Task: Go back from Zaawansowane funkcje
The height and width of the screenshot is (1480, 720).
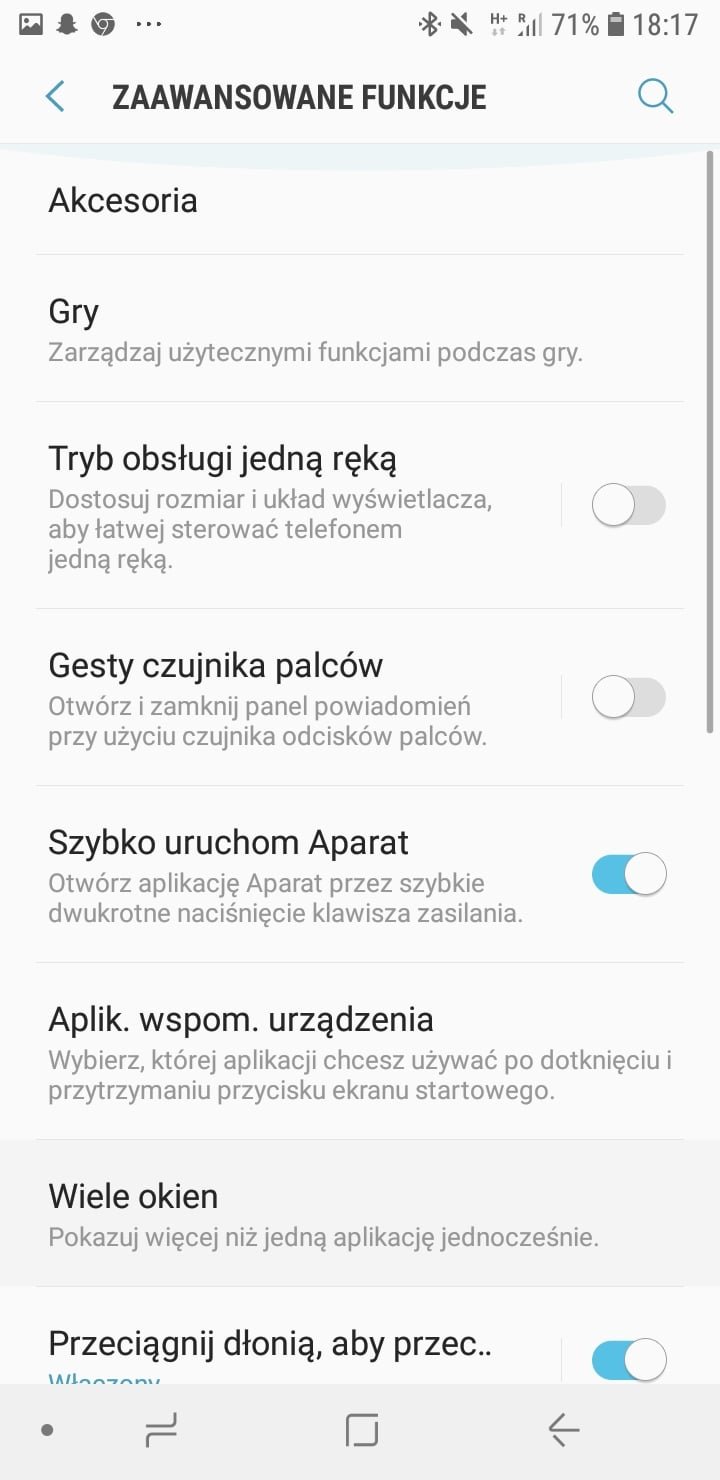Action: [x=55, y=97]
